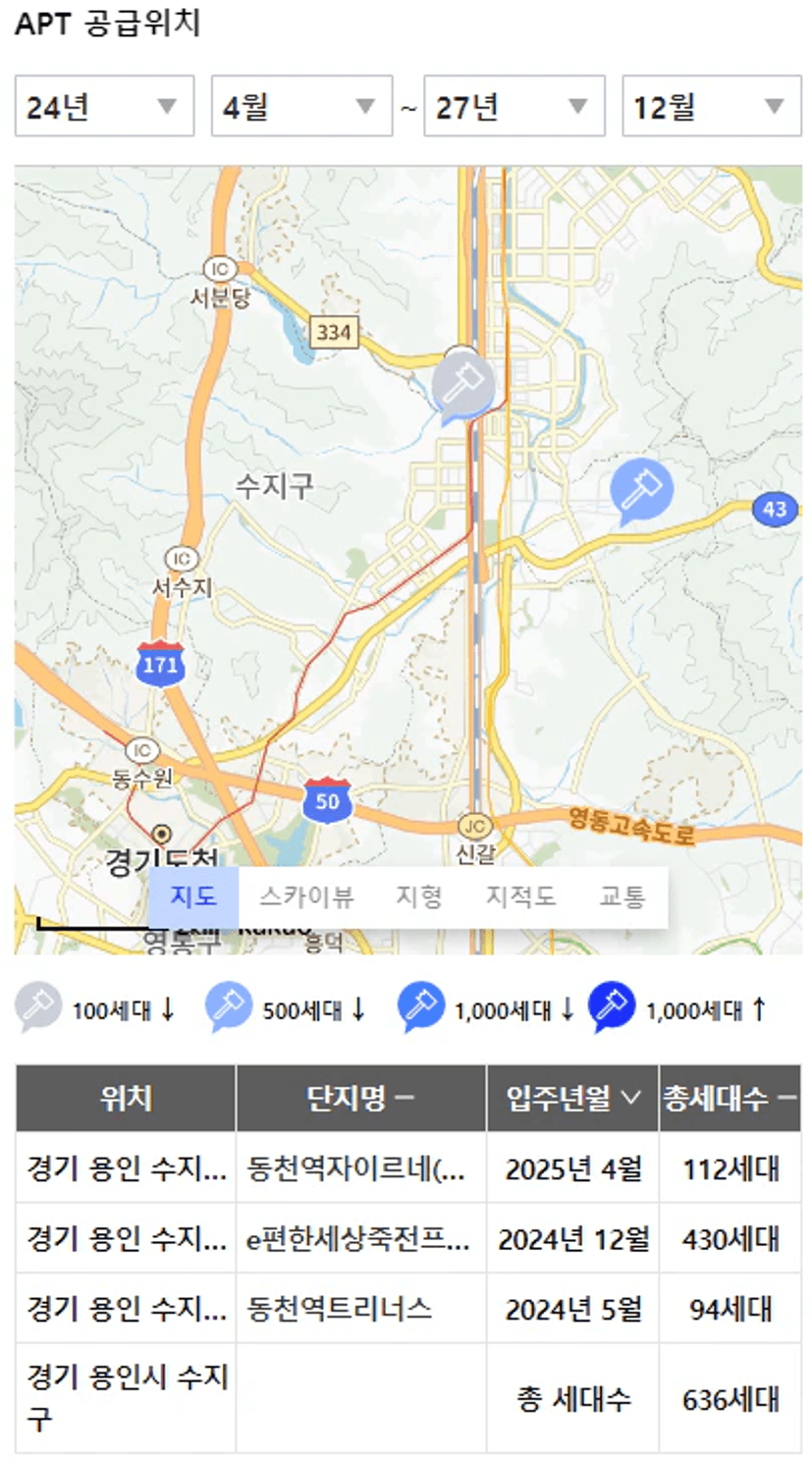Screen dimensions: 812x1464
Task: Sort table by 총세대수 column
Action: coord(730,1098)
